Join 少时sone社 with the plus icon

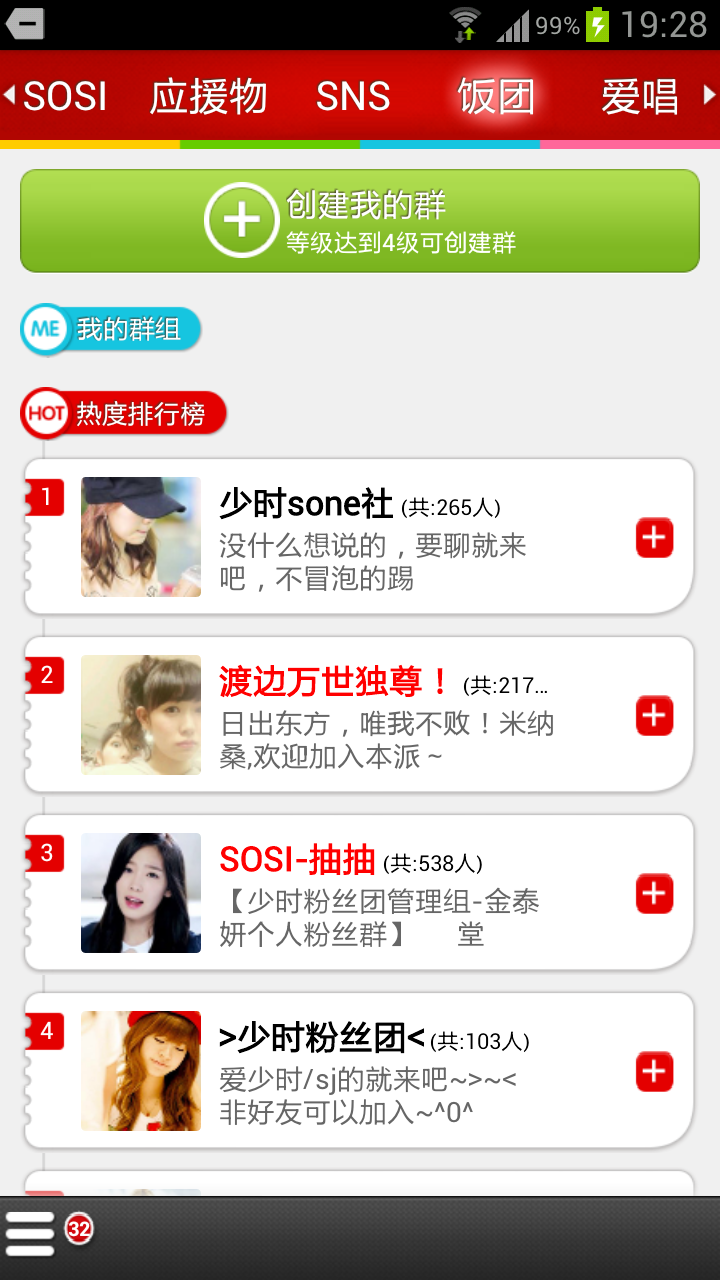click(x=654, y=538)
